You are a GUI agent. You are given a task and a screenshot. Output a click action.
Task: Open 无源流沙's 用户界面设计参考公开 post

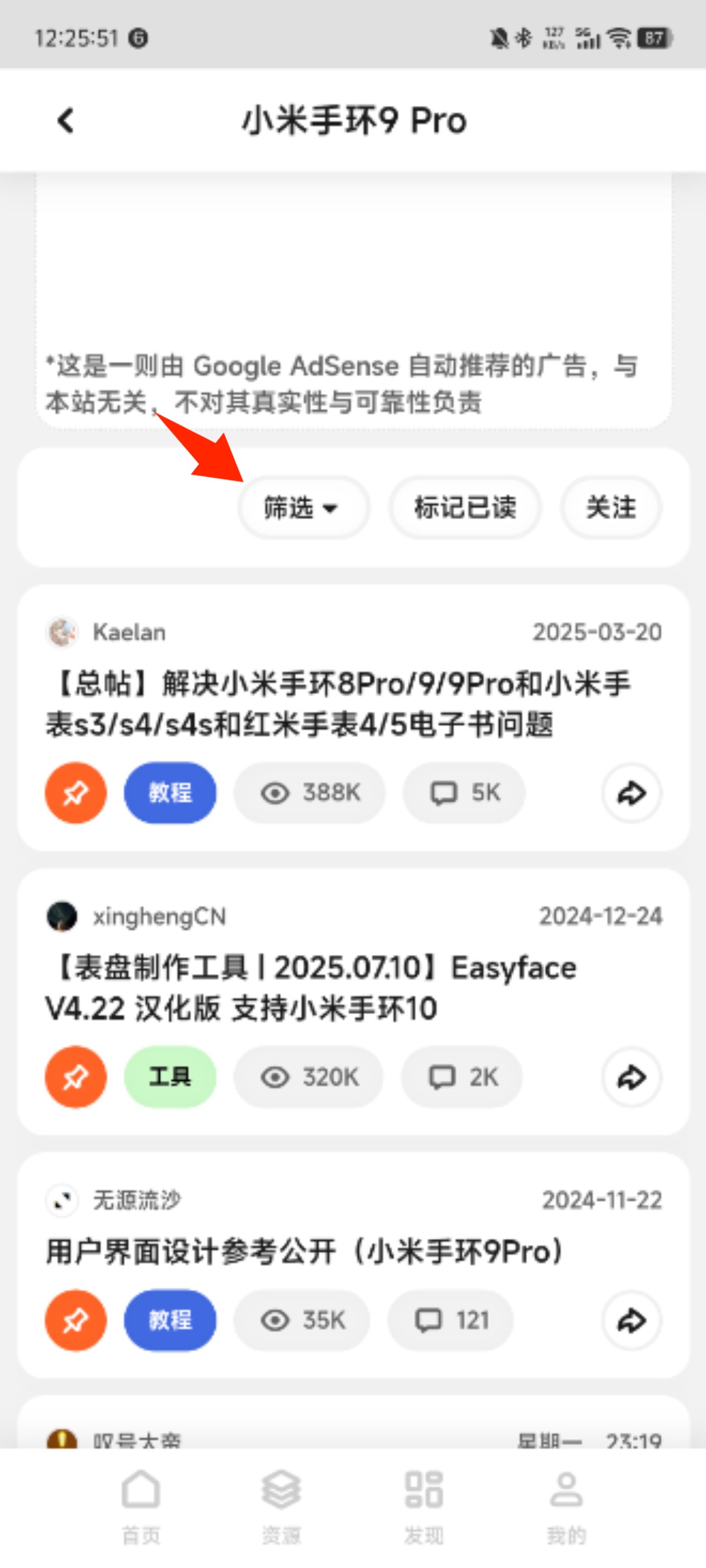pyautogui.click(x=305, y=1252)
